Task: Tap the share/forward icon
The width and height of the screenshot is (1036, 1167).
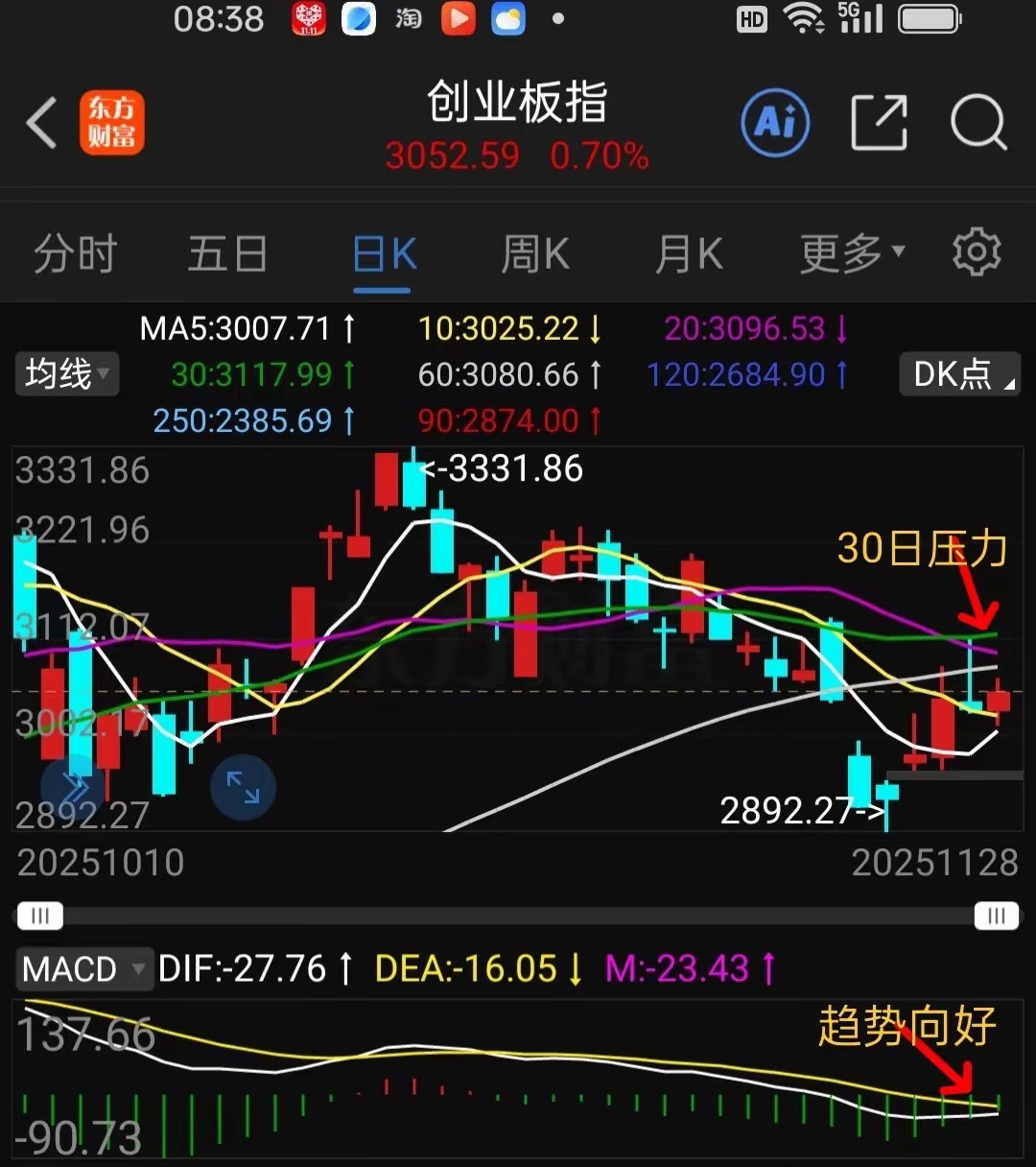Action: click(x=879, y=123)
